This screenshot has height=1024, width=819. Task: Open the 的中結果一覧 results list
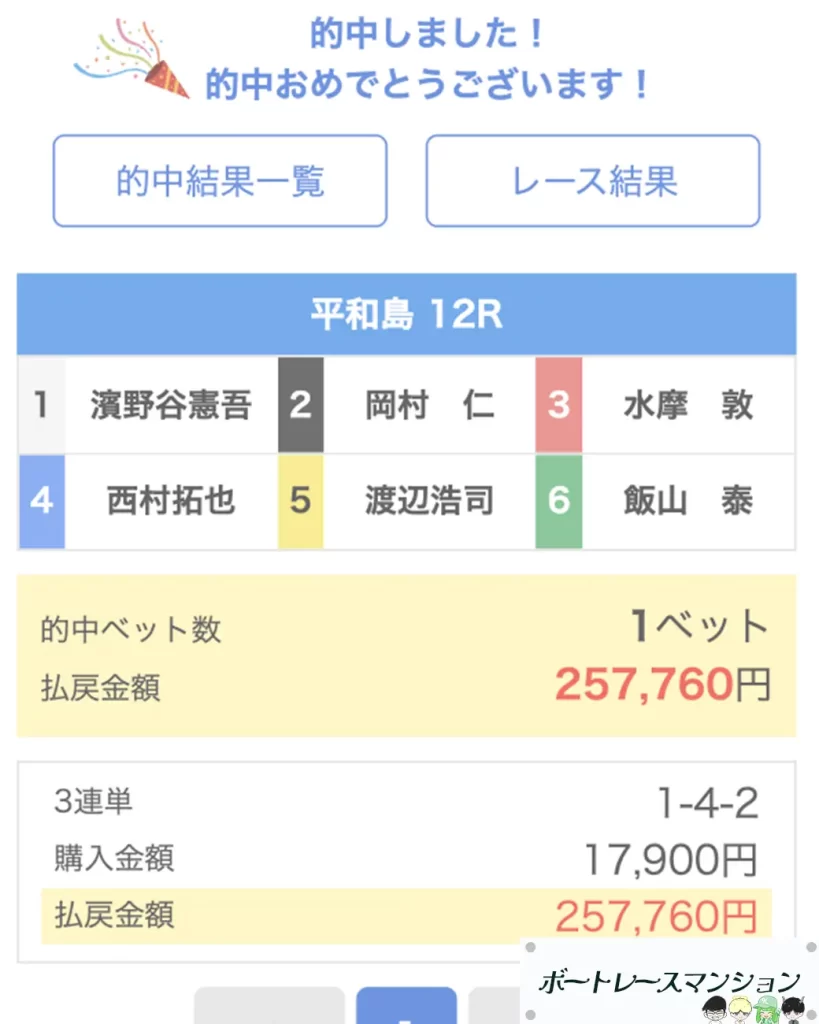(219, 181)
